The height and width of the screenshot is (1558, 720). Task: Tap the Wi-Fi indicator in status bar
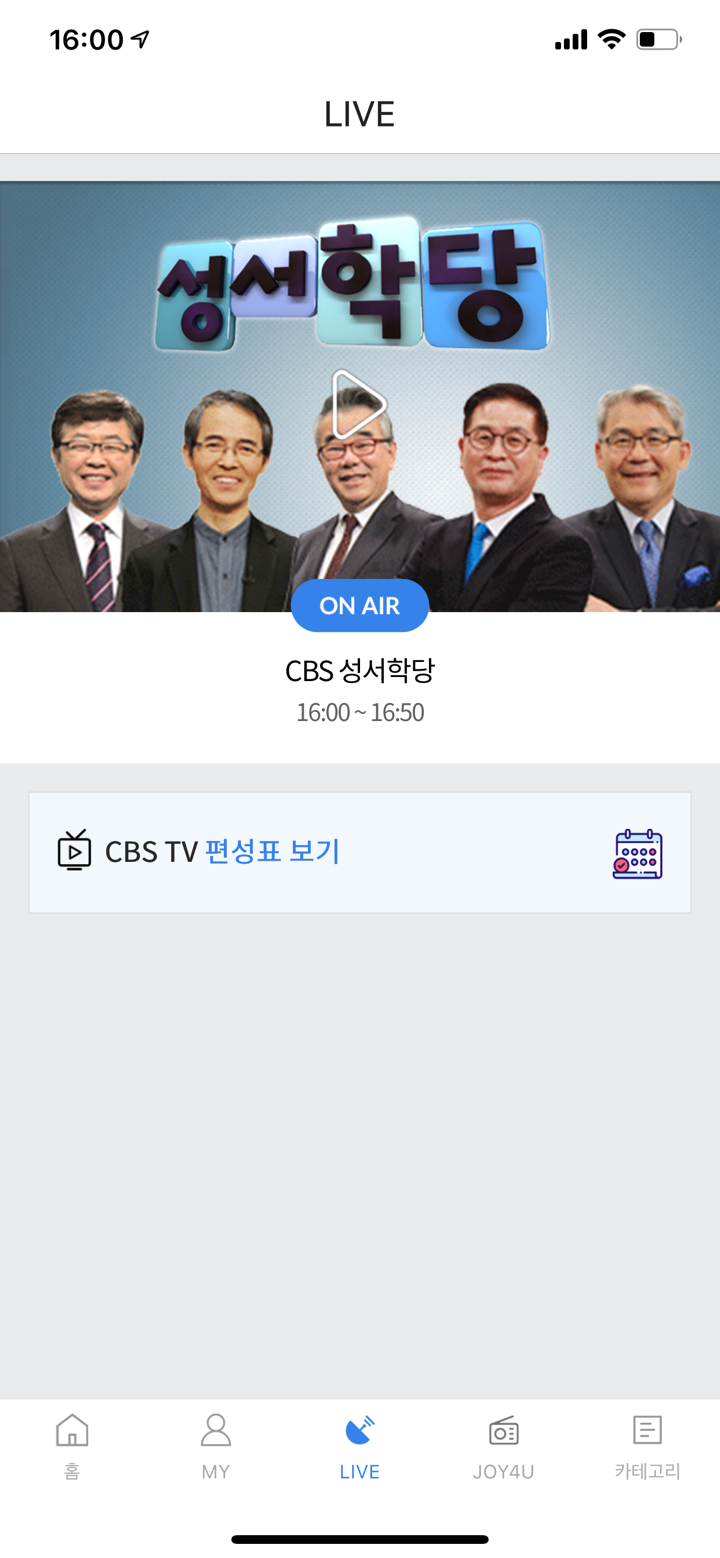tap(612, 38)
